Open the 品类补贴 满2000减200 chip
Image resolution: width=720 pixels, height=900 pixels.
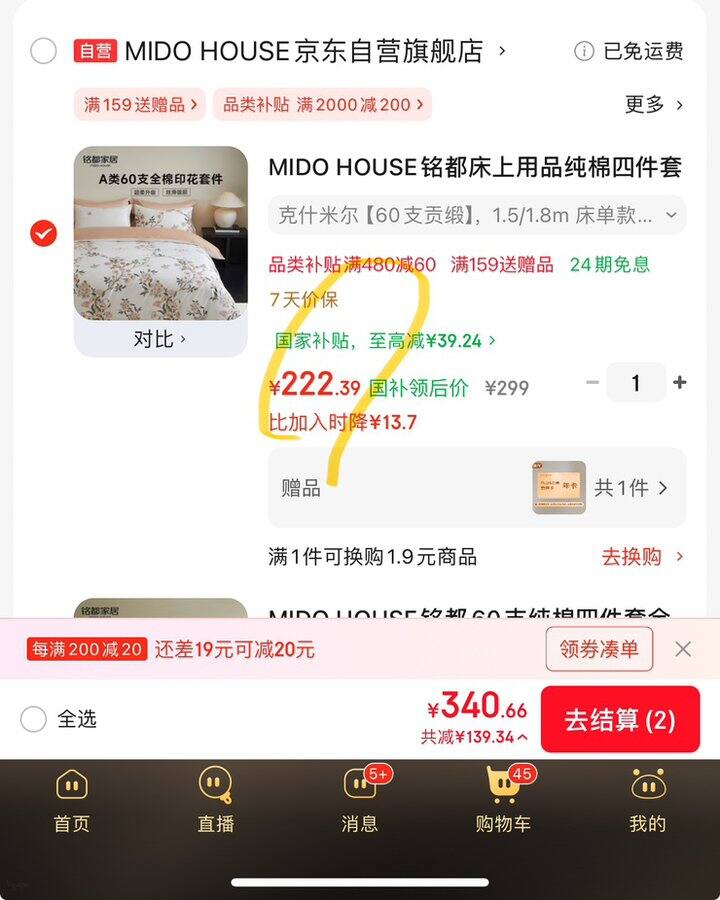click(322, 104)
